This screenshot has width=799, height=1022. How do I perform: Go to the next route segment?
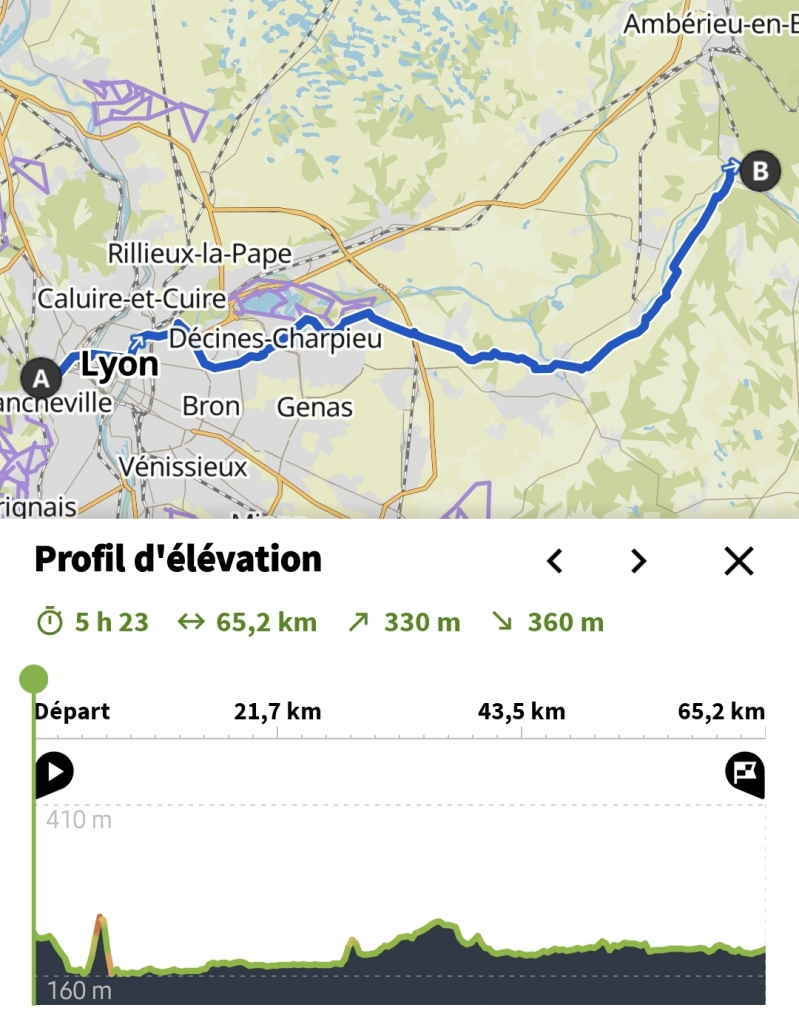pyautogui.click(x=639, y=561)
